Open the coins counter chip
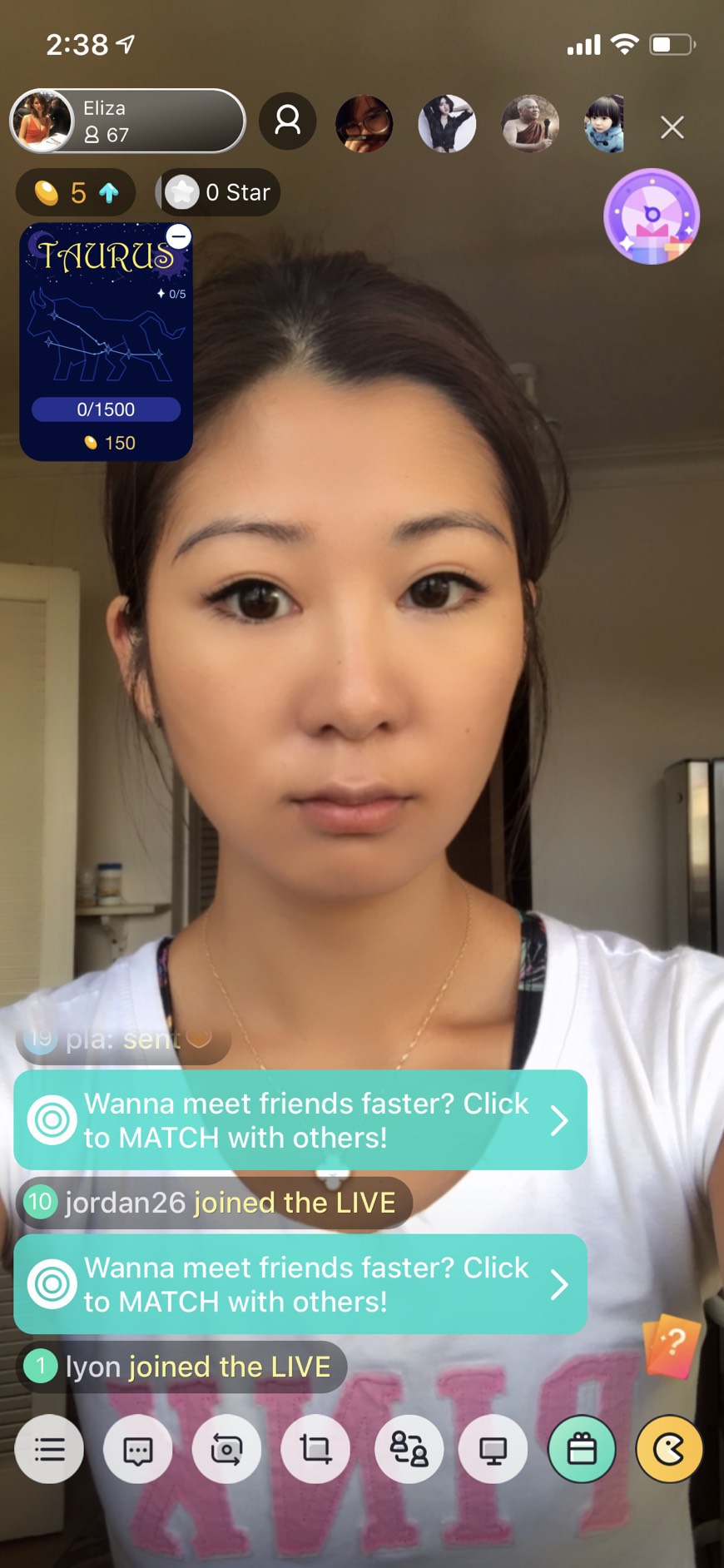The image size is (724, 1568). (x=76, y=193)
